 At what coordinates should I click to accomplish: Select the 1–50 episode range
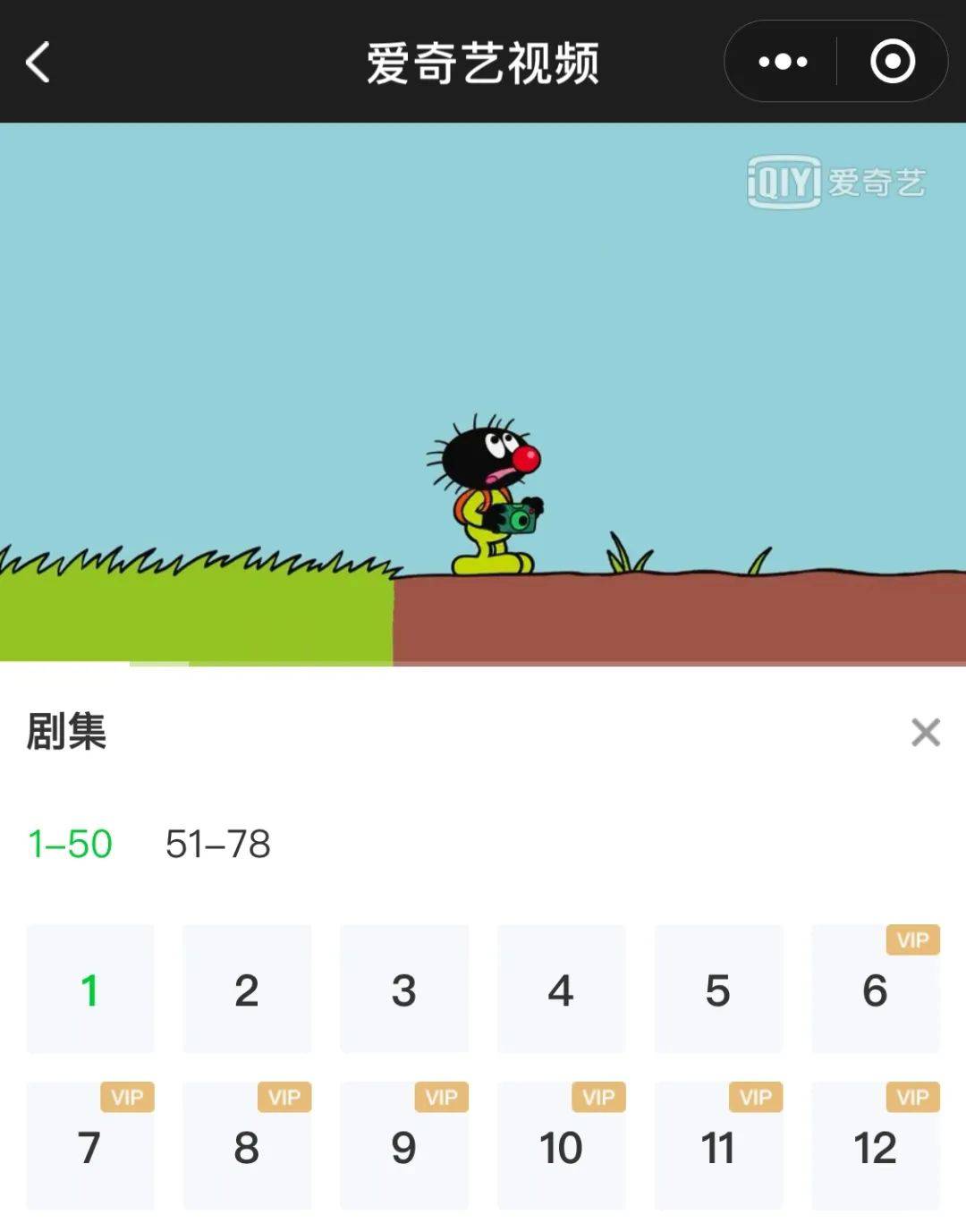pyautogui.click(x=70, y=844)
